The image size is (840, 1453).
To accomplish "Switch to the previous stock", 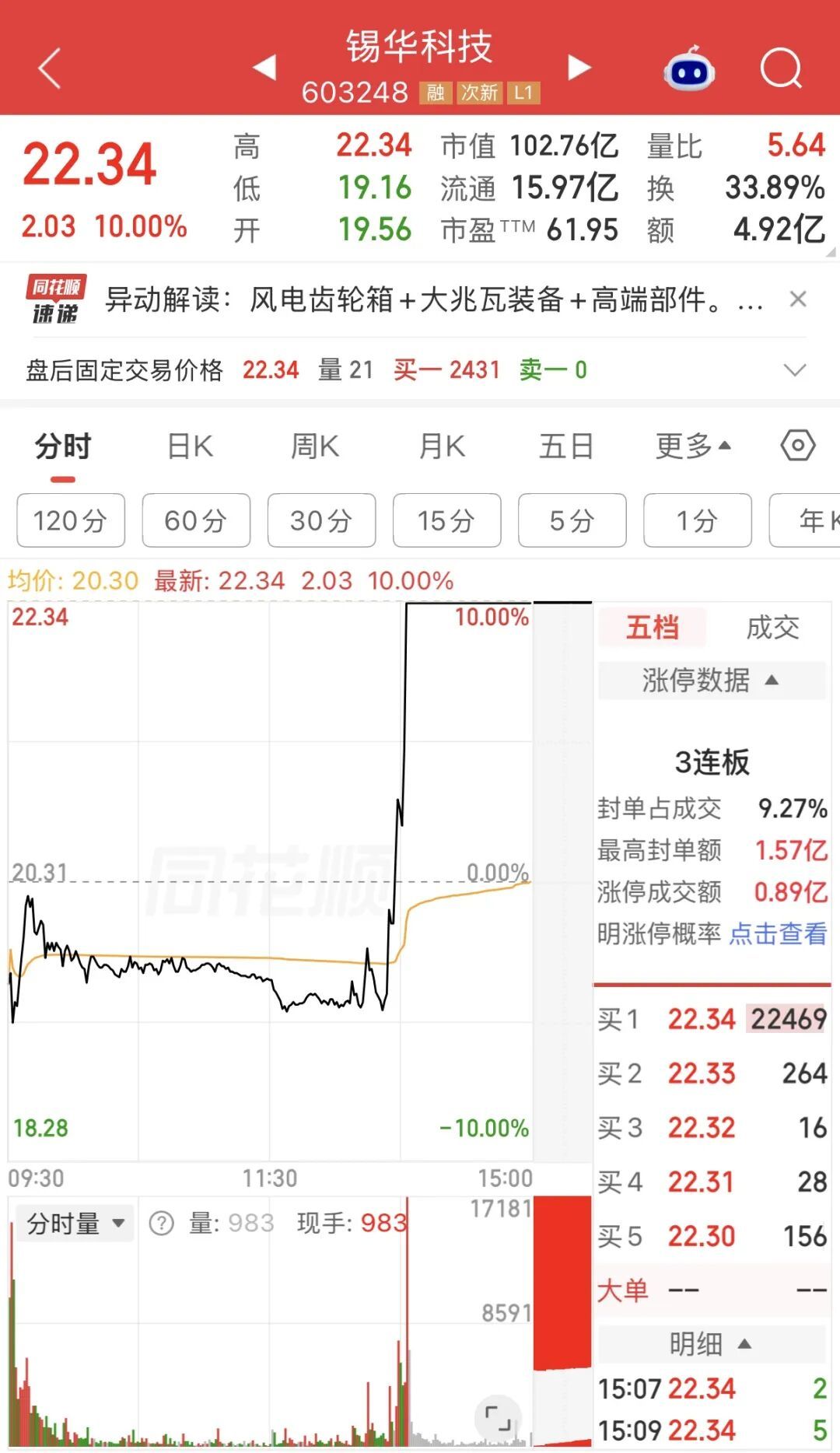I will point(265,67).
